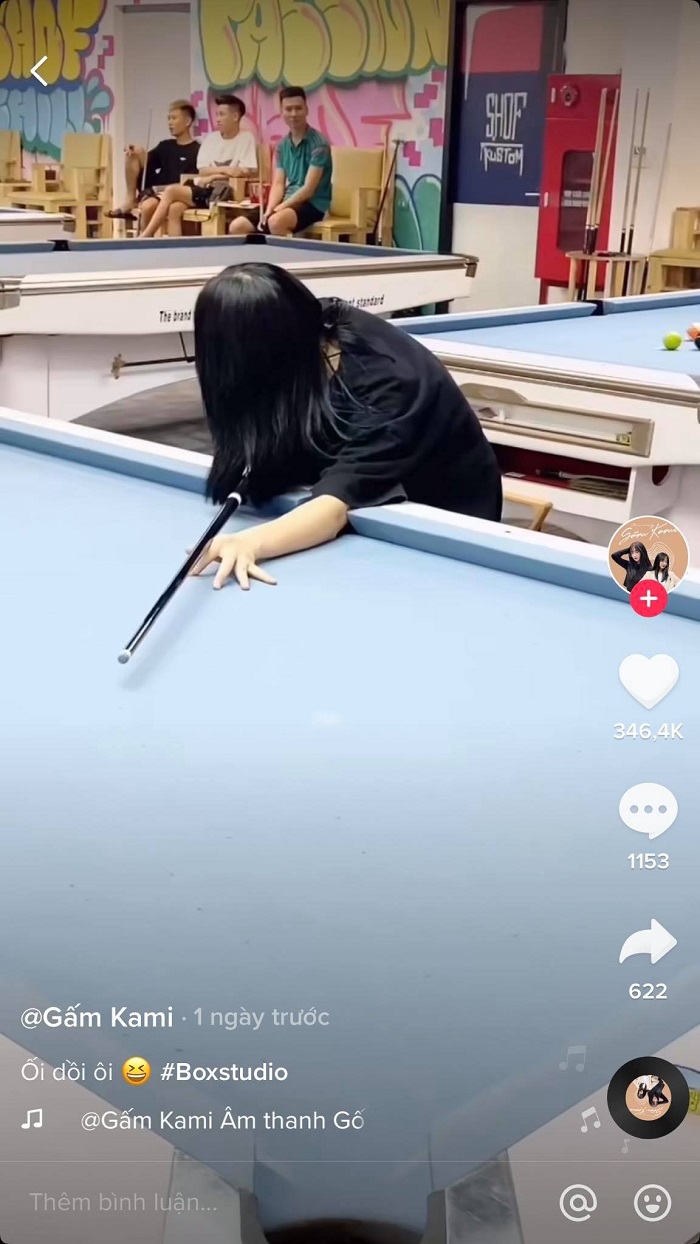Open the emoji picker icon
The image size is (700, 1244).
[x=652, y=1202]
